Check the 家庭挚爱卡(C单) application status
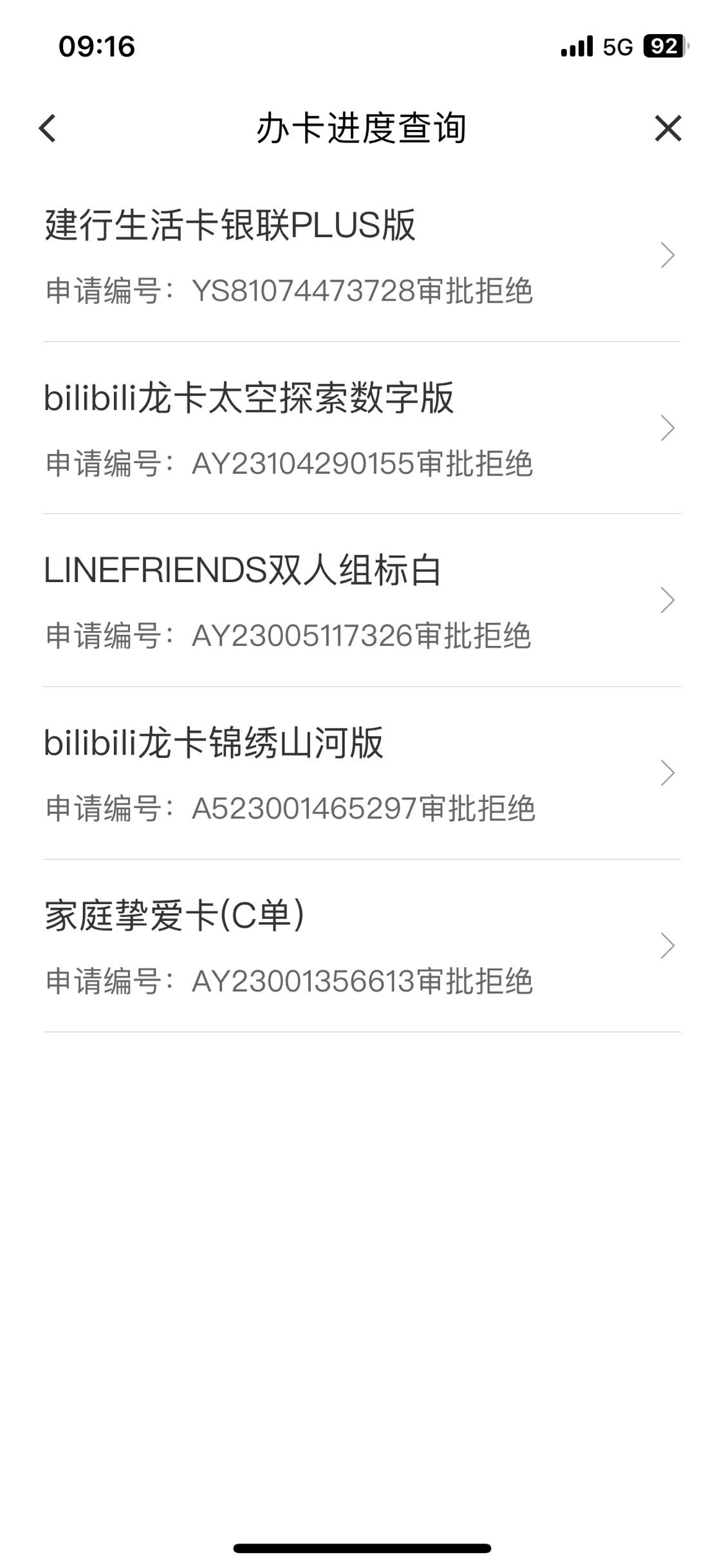Image resolution: width=724 pixels, height=1568 pixels. coord(362,946)
